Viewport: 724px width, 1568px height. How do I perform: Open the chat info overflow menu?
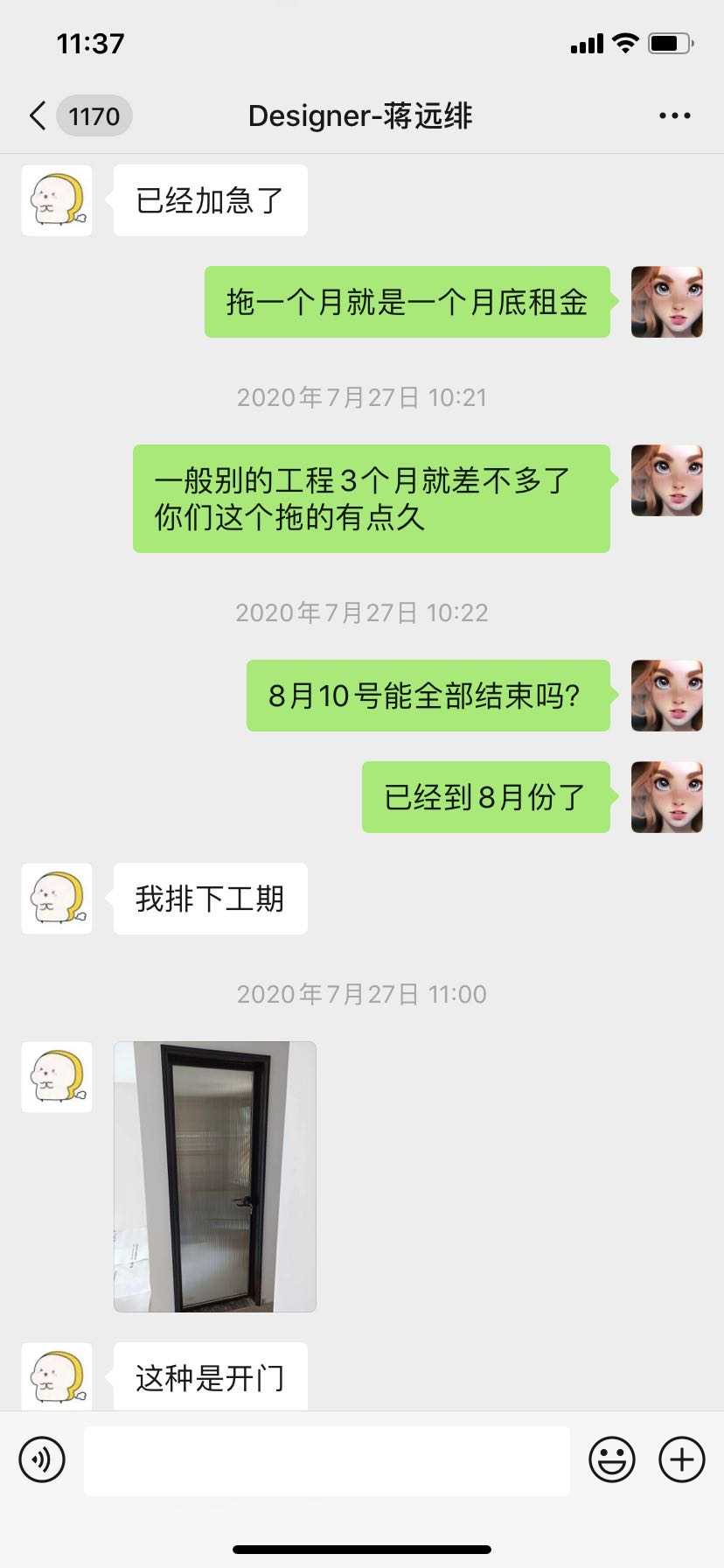click(x=674, y=115)
